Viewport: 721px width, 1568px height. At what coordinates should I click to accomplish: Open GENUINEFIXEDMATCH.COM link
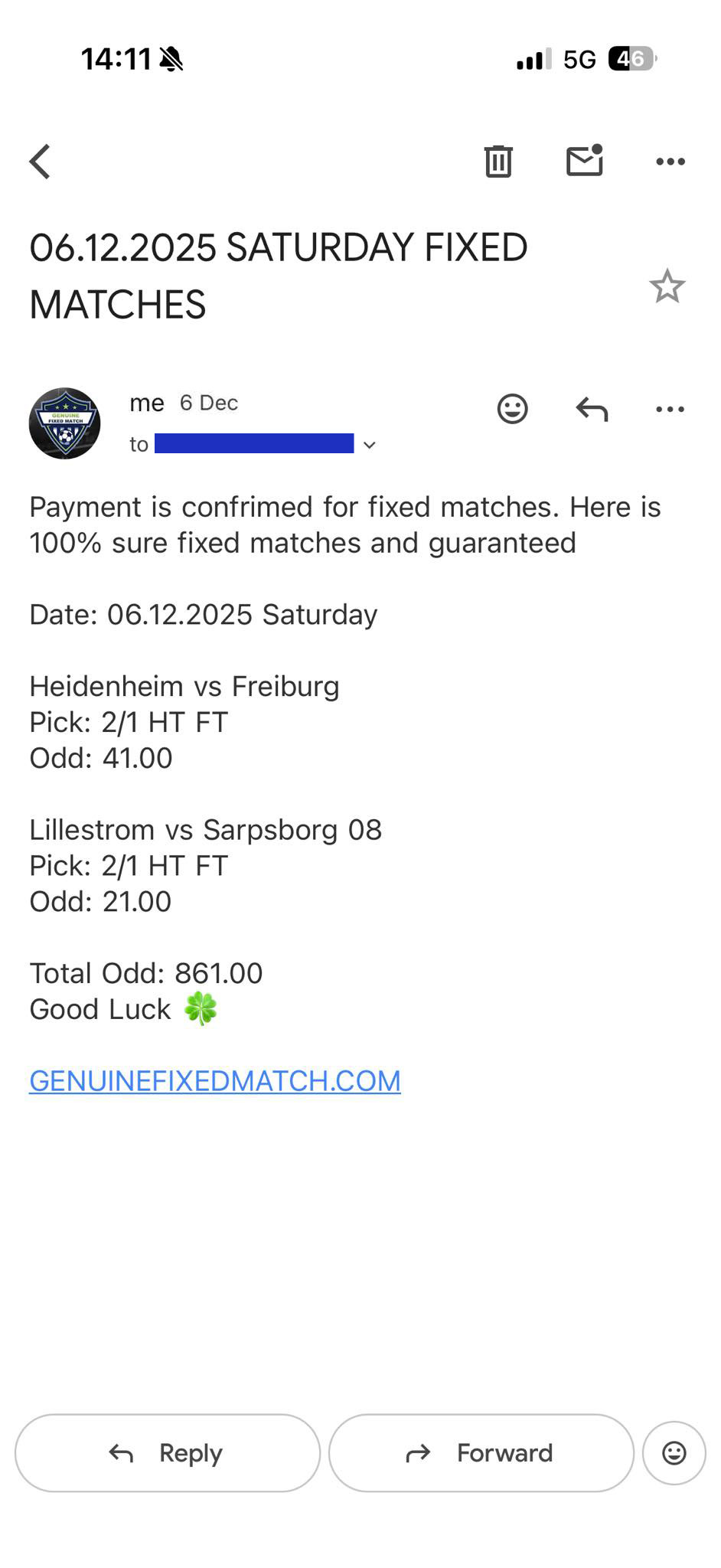(214, 1080)
